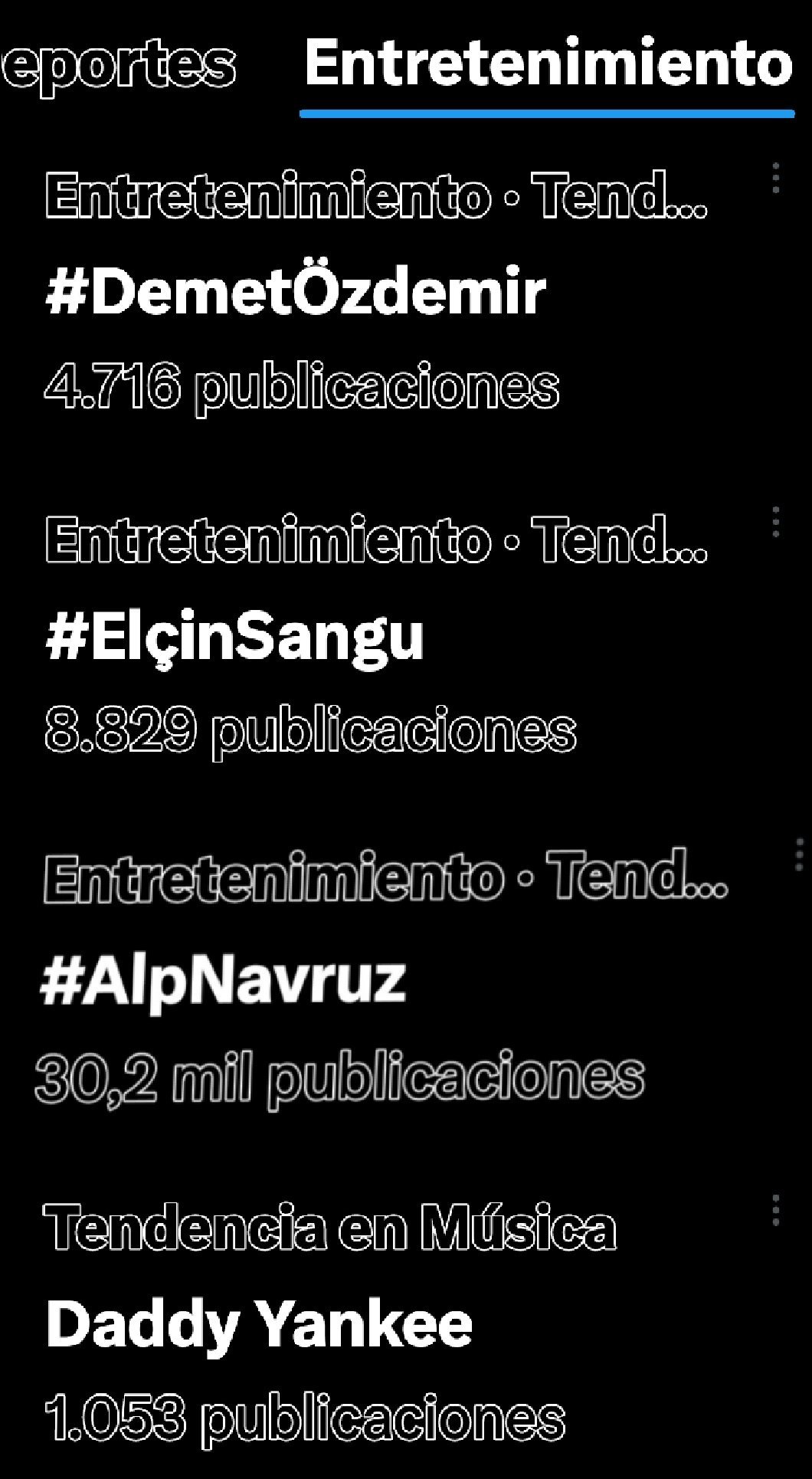Image resolution: width=812 pixels, height=1479 pixels.
Task: Switch to the Deportes tab
Action: click(x=119, y=65)
